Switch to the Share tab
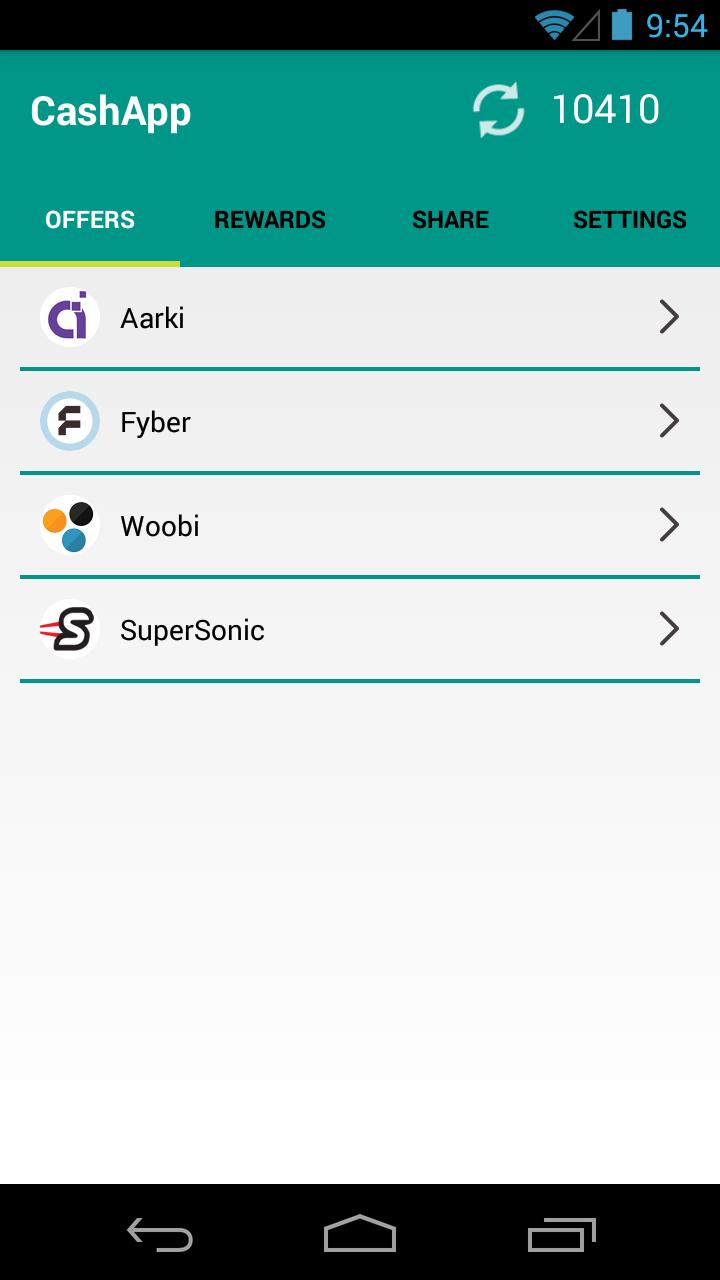 pos(450,220)
